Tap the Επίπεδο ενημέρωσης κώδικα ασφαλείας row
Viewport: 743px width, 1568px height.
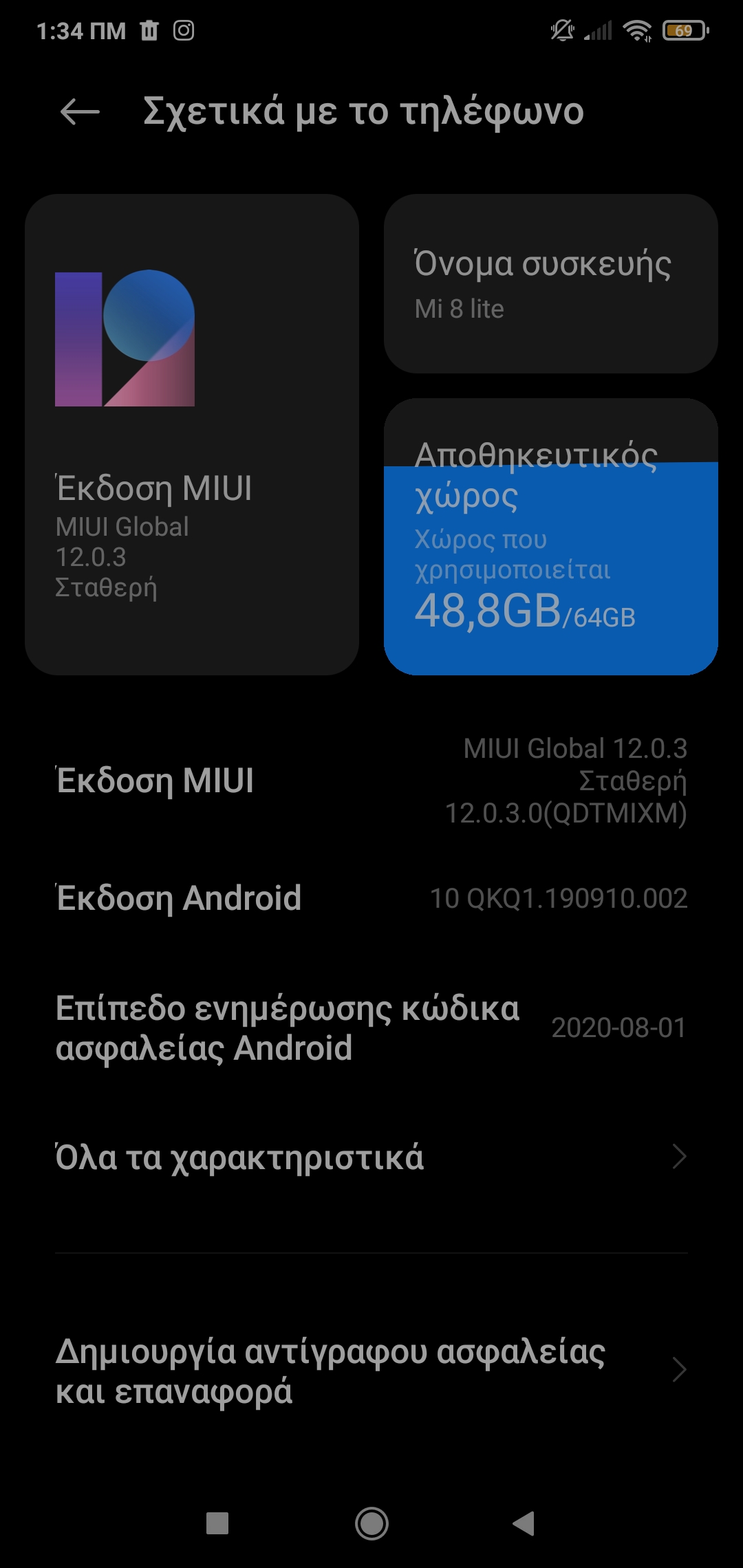(371, 1028)
